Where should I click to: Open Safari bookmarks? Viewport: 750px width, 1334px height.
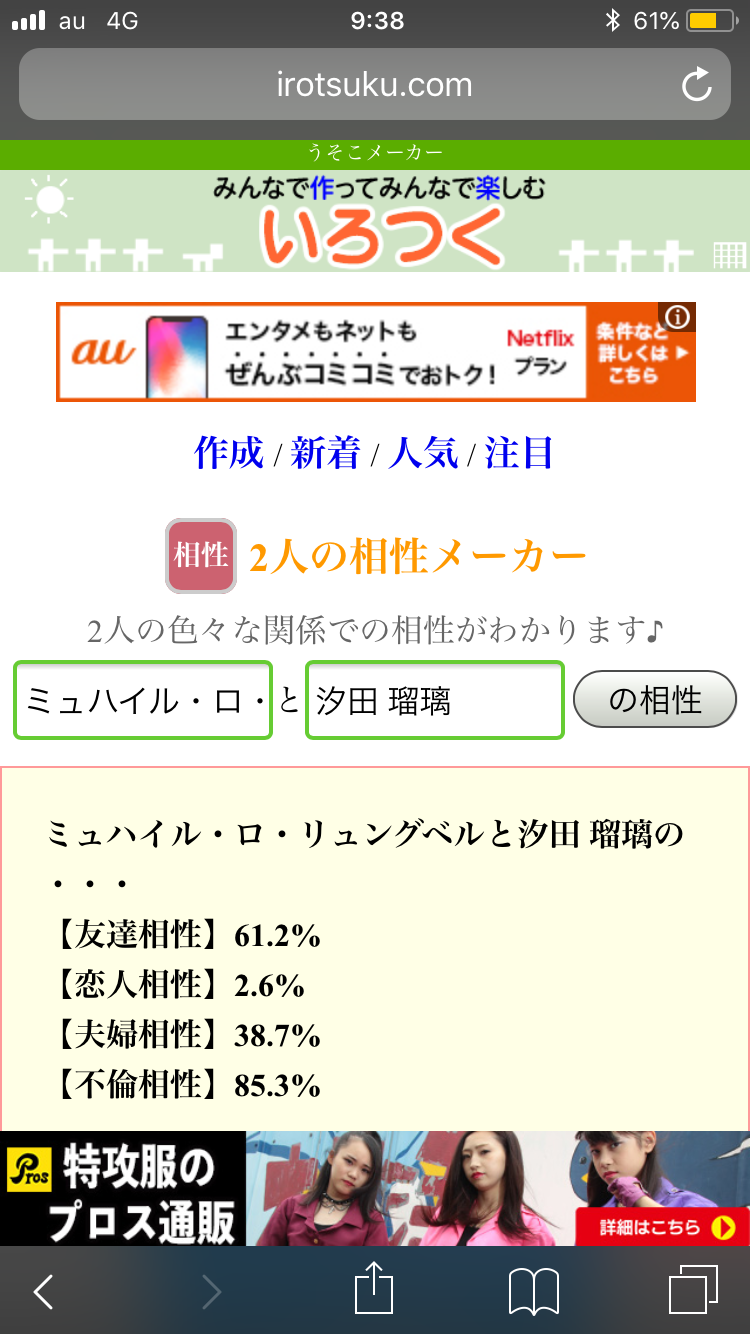pos(533,1291)
